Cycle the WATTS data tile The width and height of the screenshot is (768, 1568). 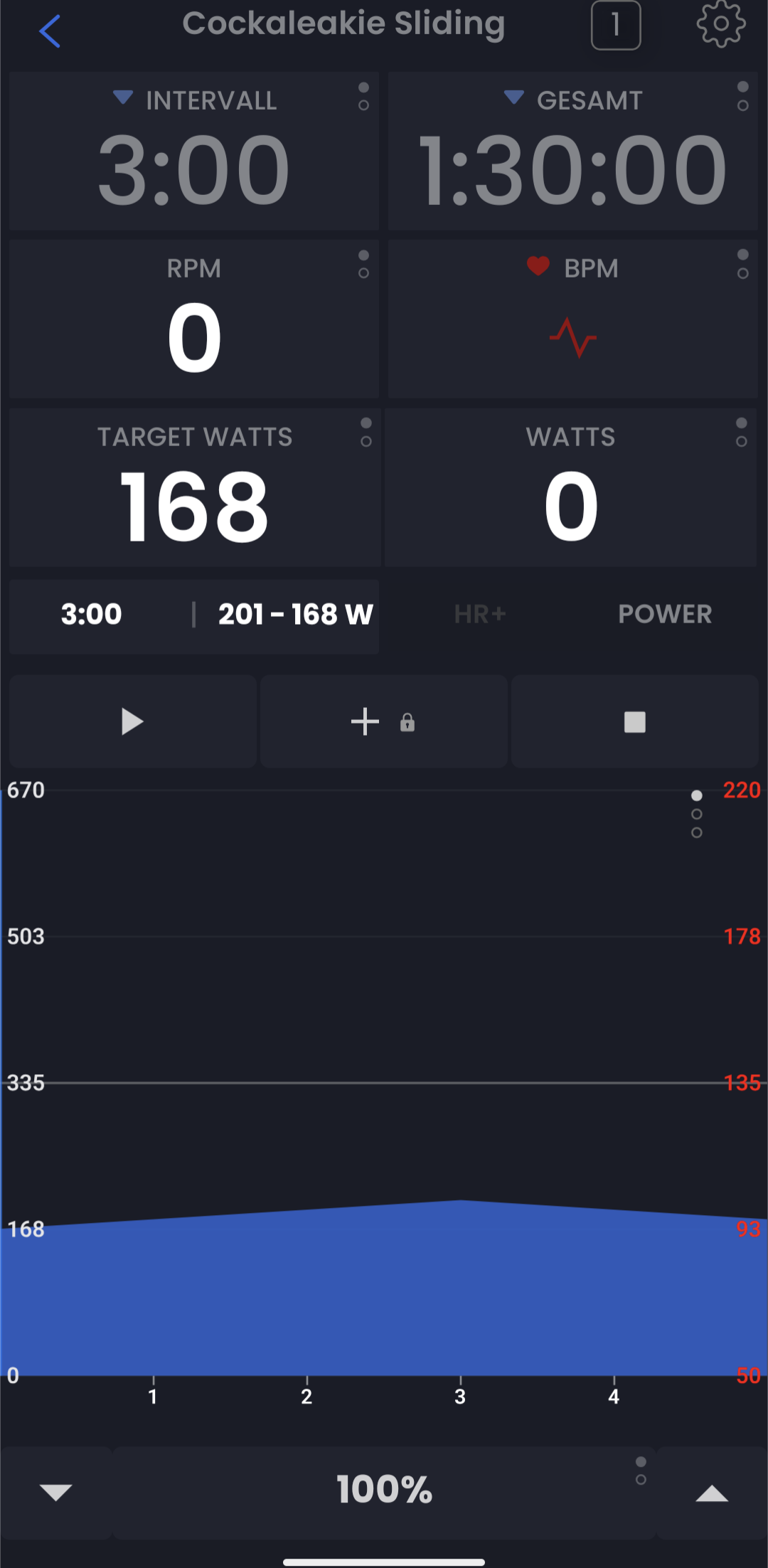(x=571, y=488)
